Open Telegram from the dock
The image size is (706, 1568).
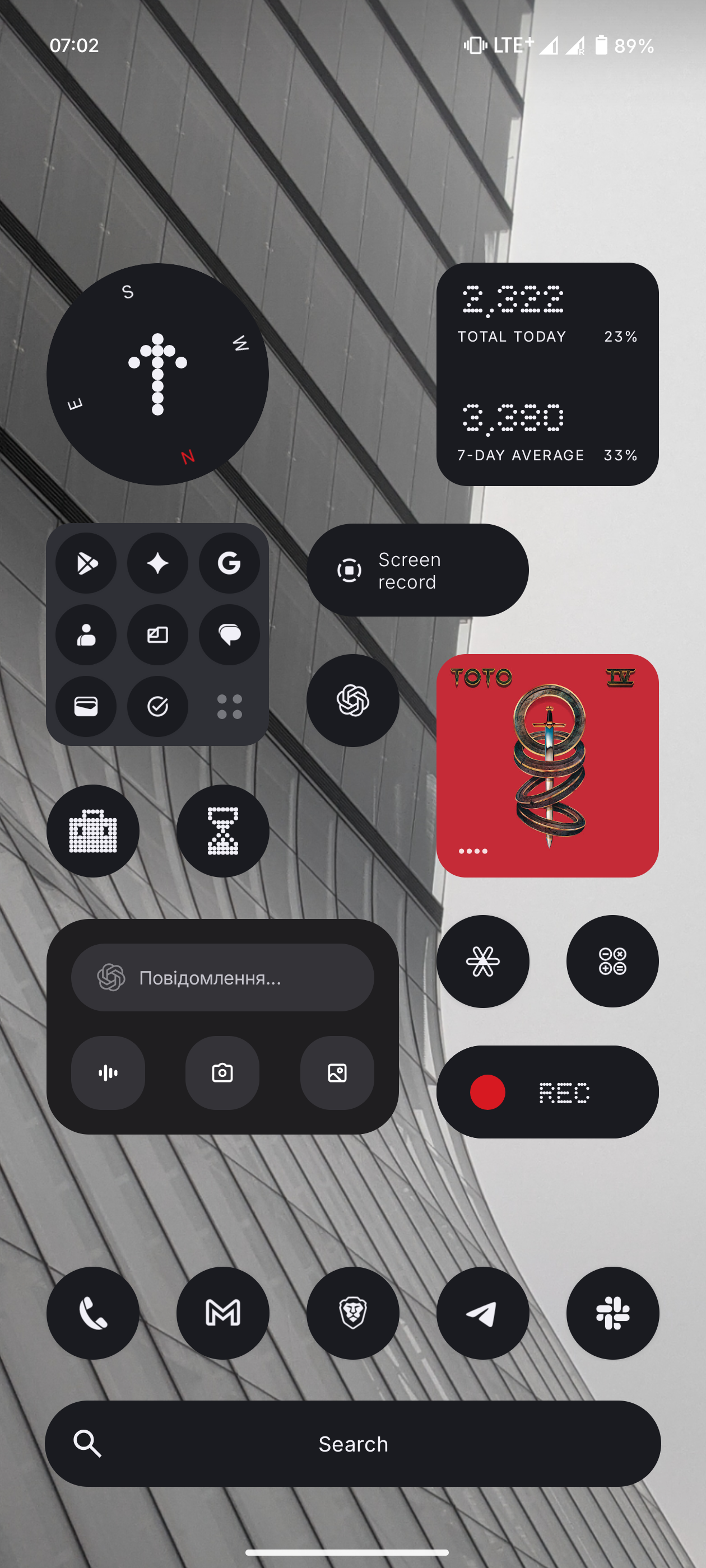(482, 1313)
